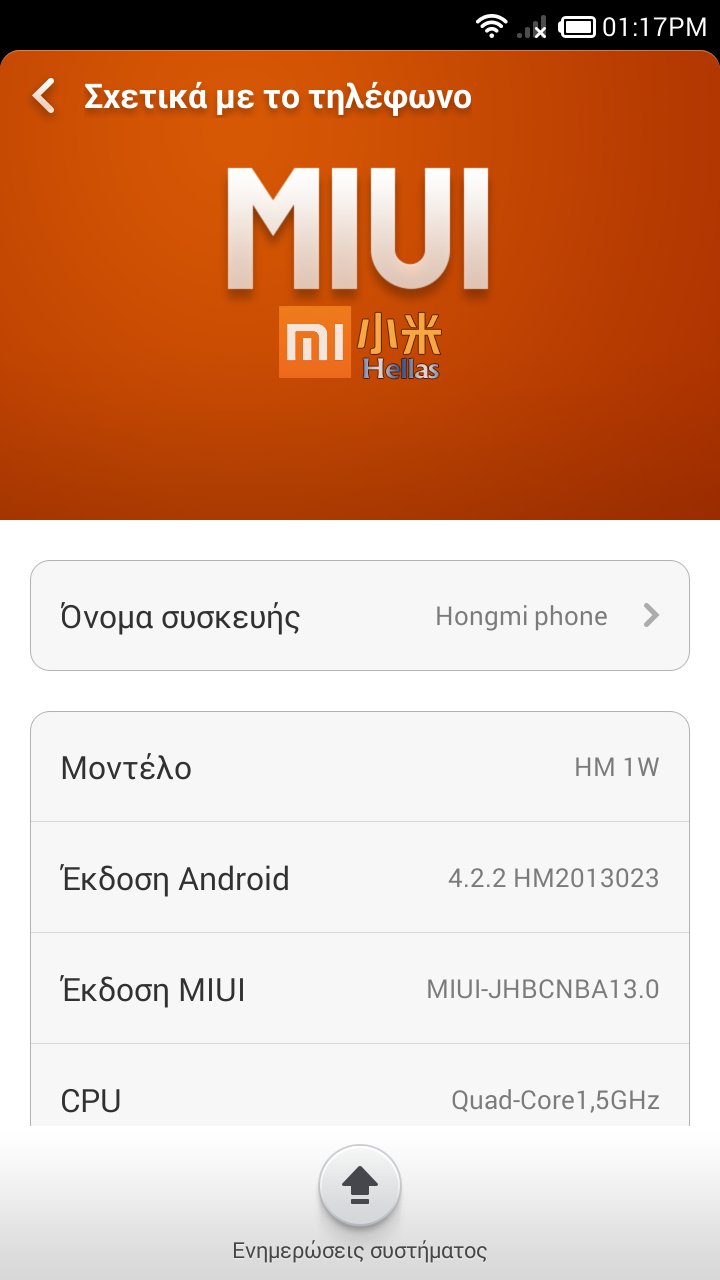Open the Όνομα συσκευής row

pyautogui.click(x=360, y=615)
